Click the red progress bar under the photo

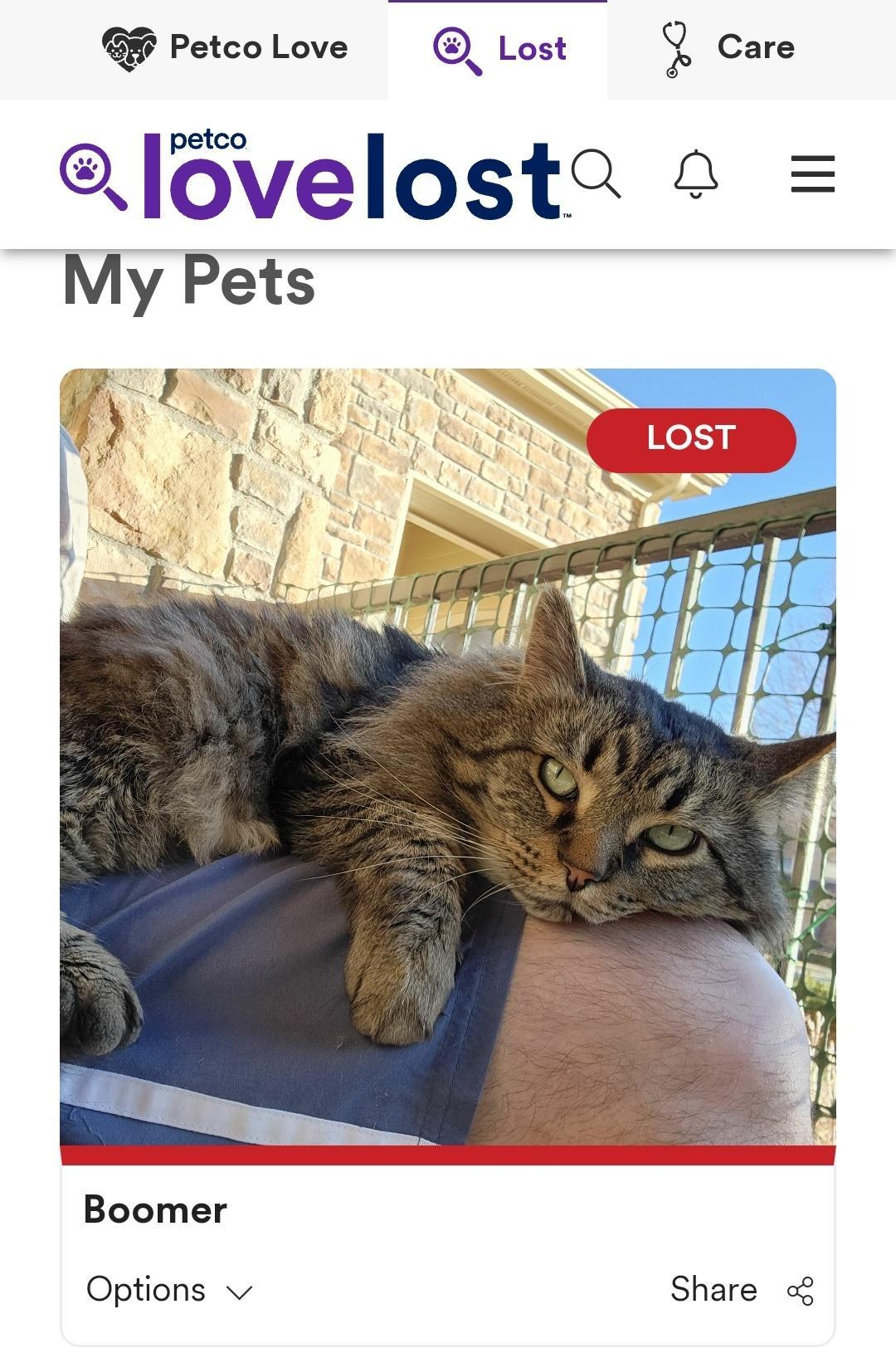(x=448, y=1152)
